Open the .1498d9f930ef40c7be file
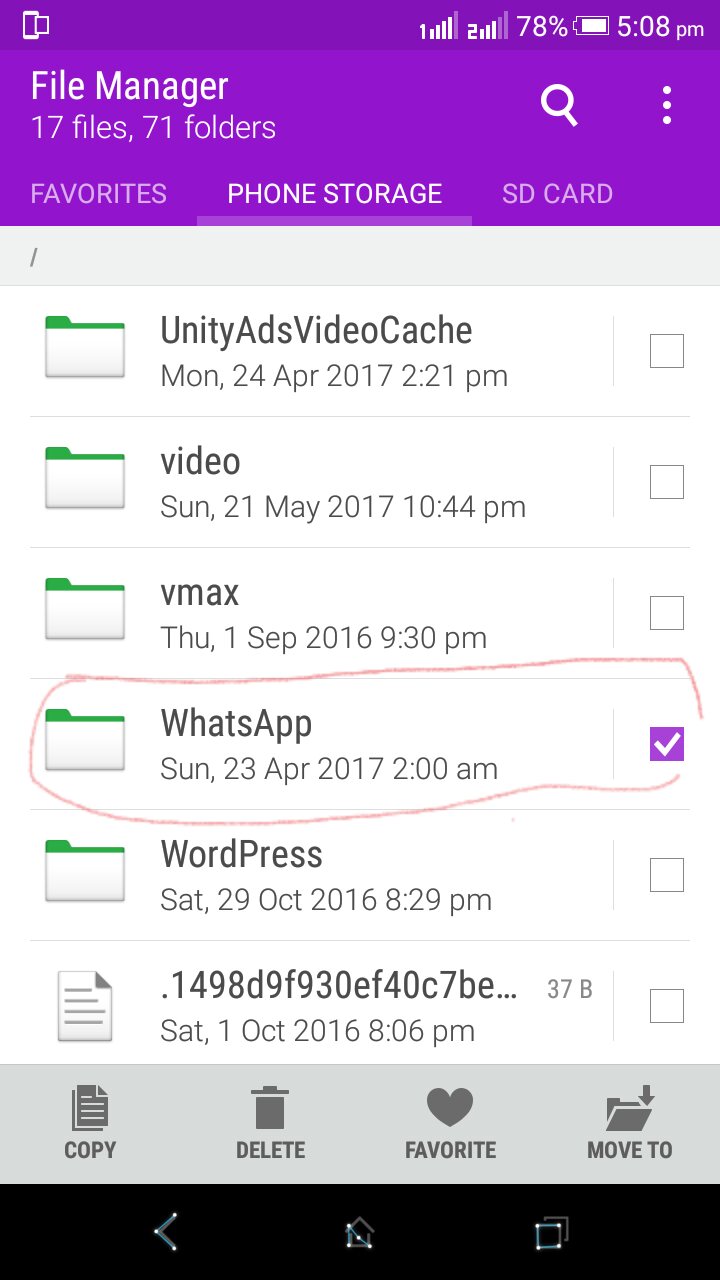The image size is (720, 1280). pyautogui.click(x=340, y=1006)
